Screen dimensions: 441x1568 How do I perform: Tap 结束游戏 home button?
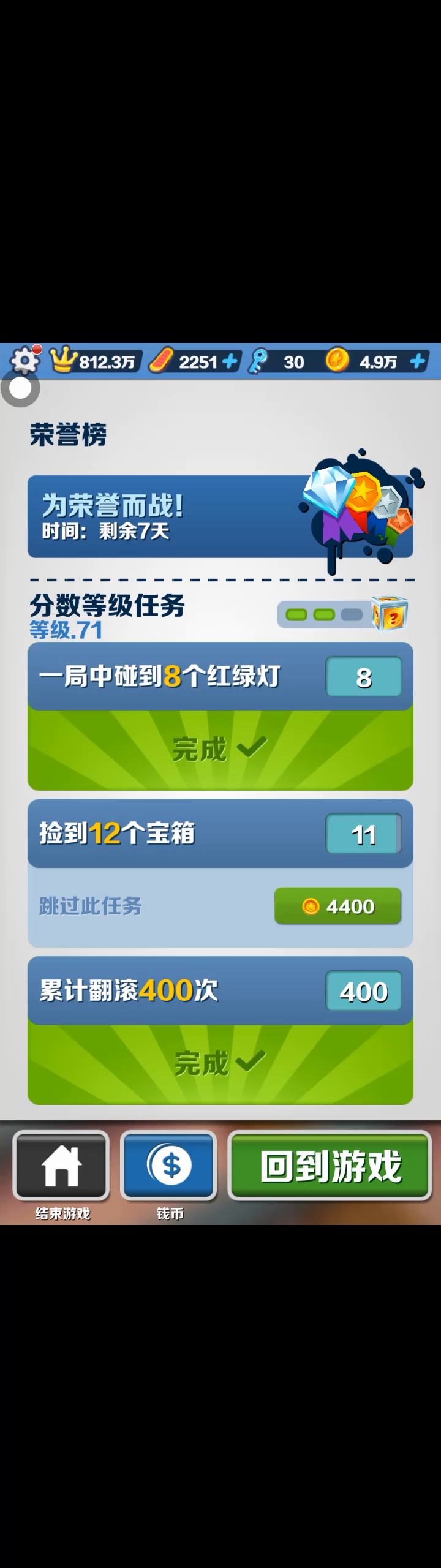(61, 1165)
